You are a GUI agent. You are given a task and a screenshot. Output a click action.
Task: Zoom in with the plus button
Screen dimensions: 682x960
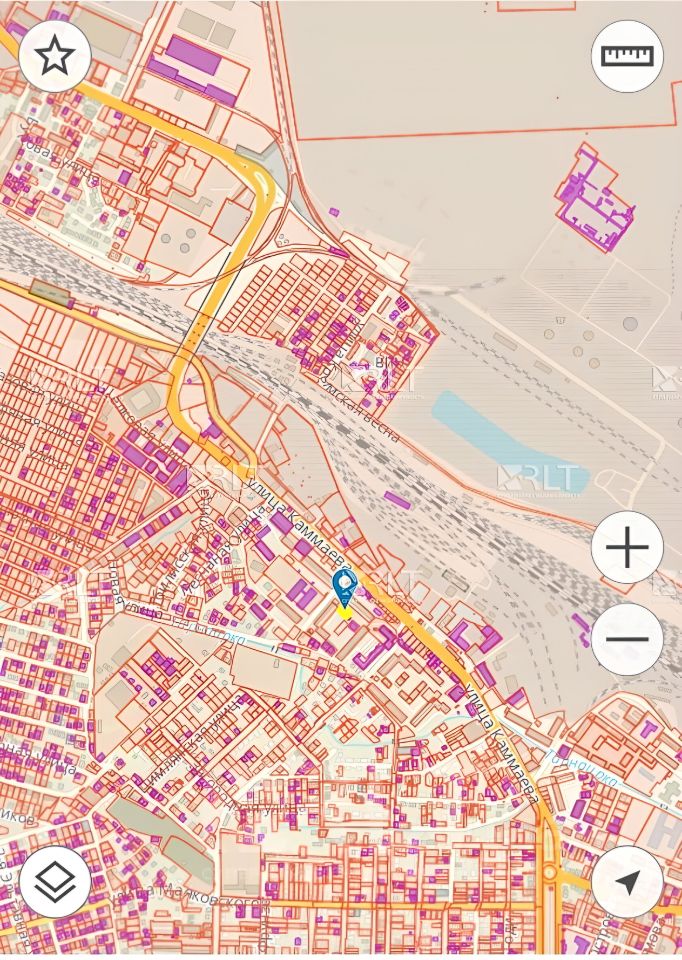(x=627, y=548)
